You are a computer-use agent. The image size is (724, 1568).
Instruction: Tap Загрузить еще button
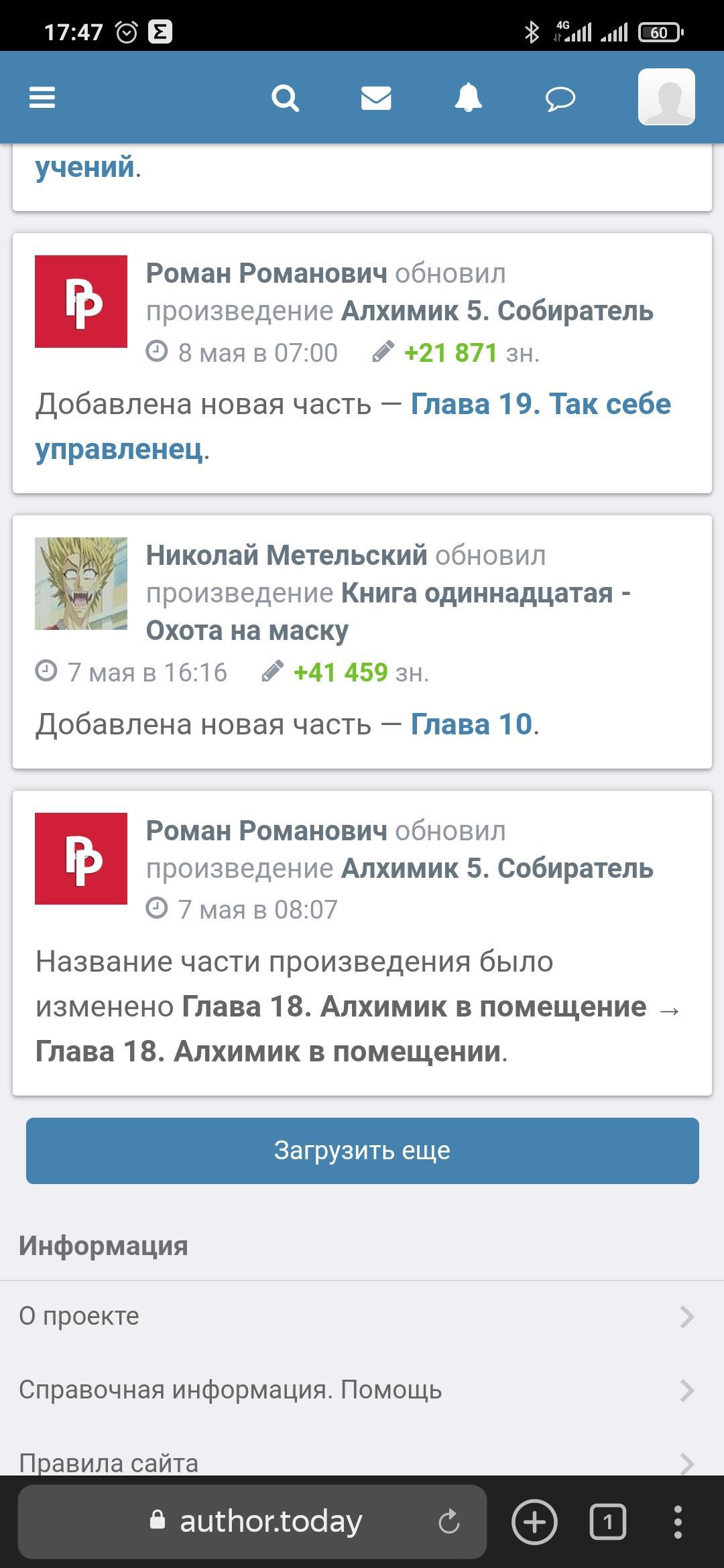click(362, 1151)
